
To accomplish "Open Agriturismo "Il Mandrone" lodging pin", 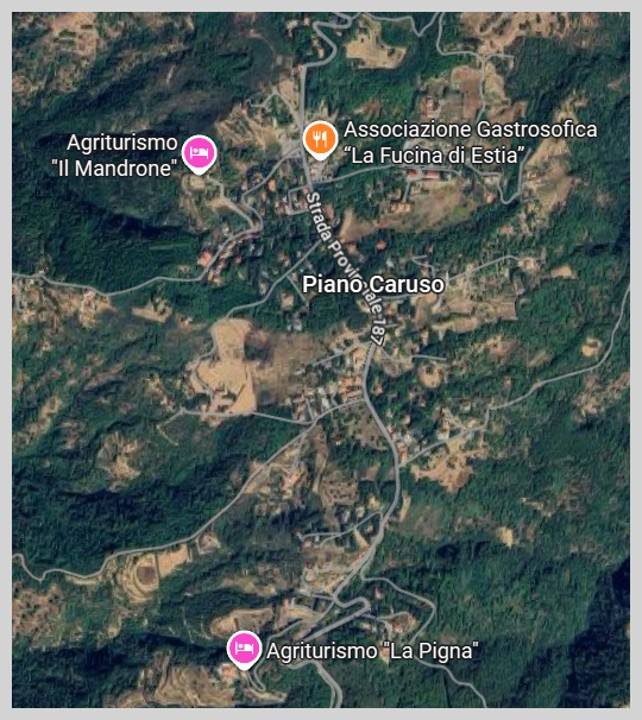I will [200, 153].
